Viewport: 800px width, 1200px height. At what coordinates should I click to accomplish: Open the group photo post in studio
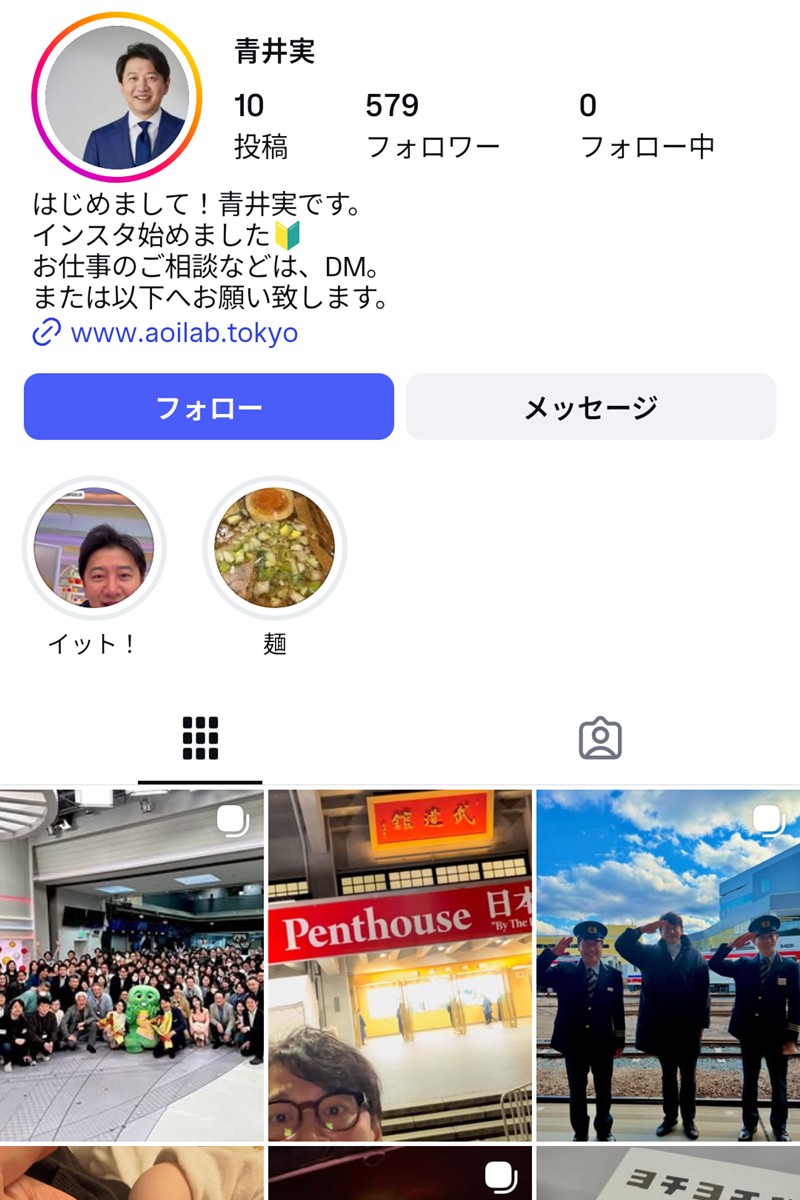(x=132, y=965)
